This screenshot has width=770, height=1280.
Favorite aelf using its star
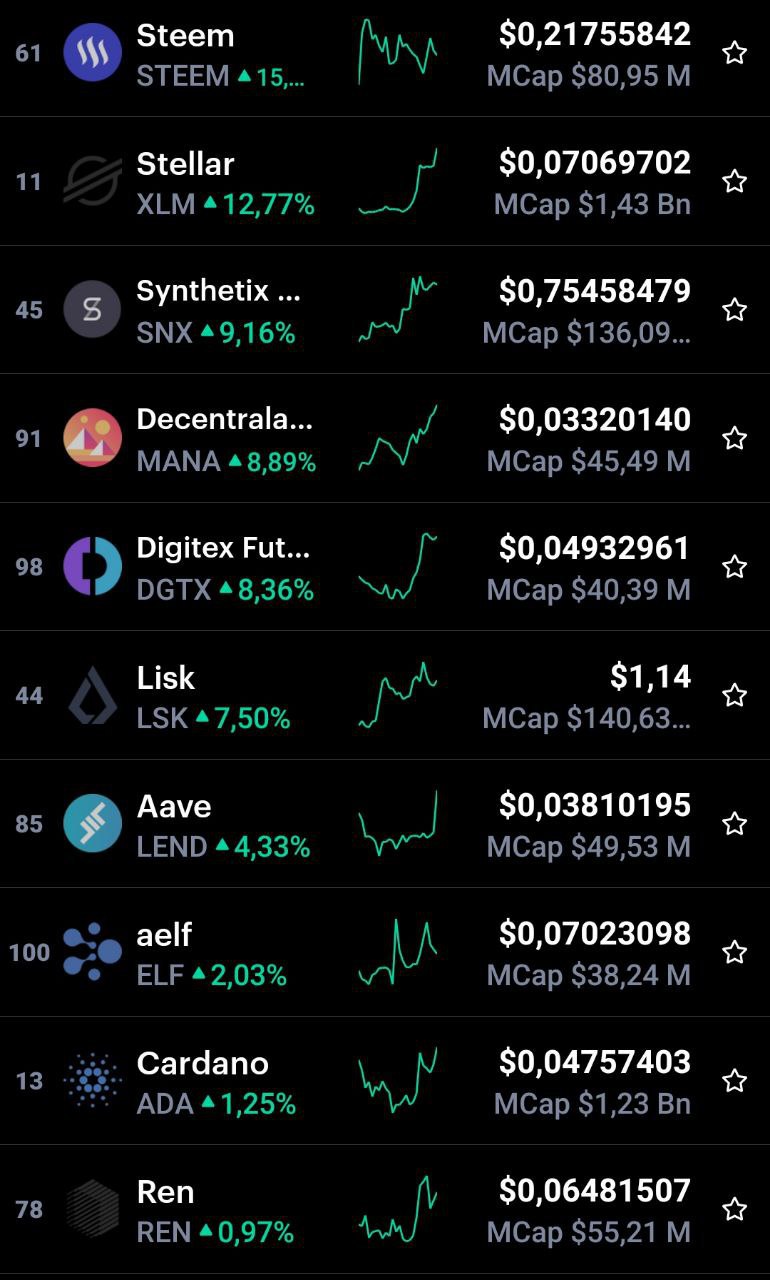735,952
